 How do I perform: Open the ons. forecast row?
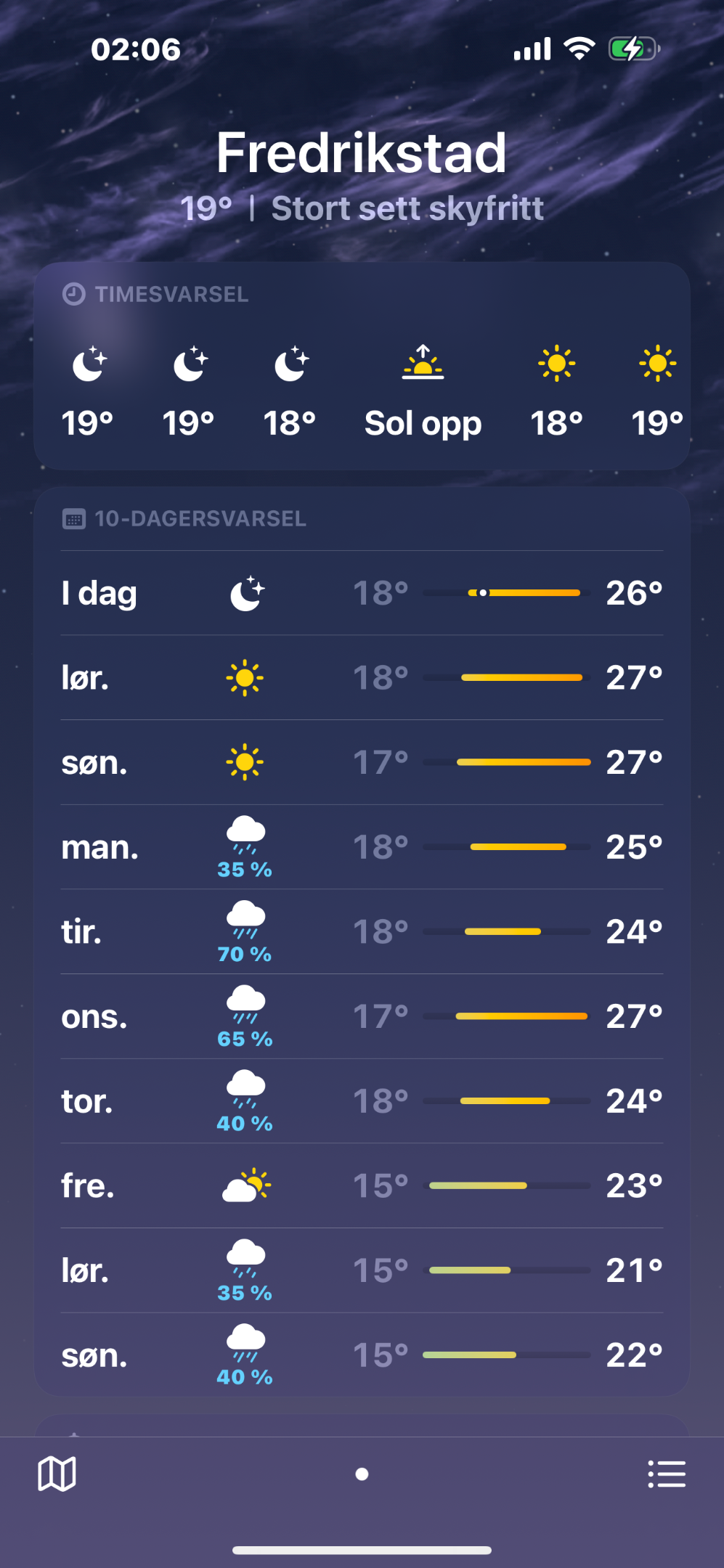tap(362, 1016)
